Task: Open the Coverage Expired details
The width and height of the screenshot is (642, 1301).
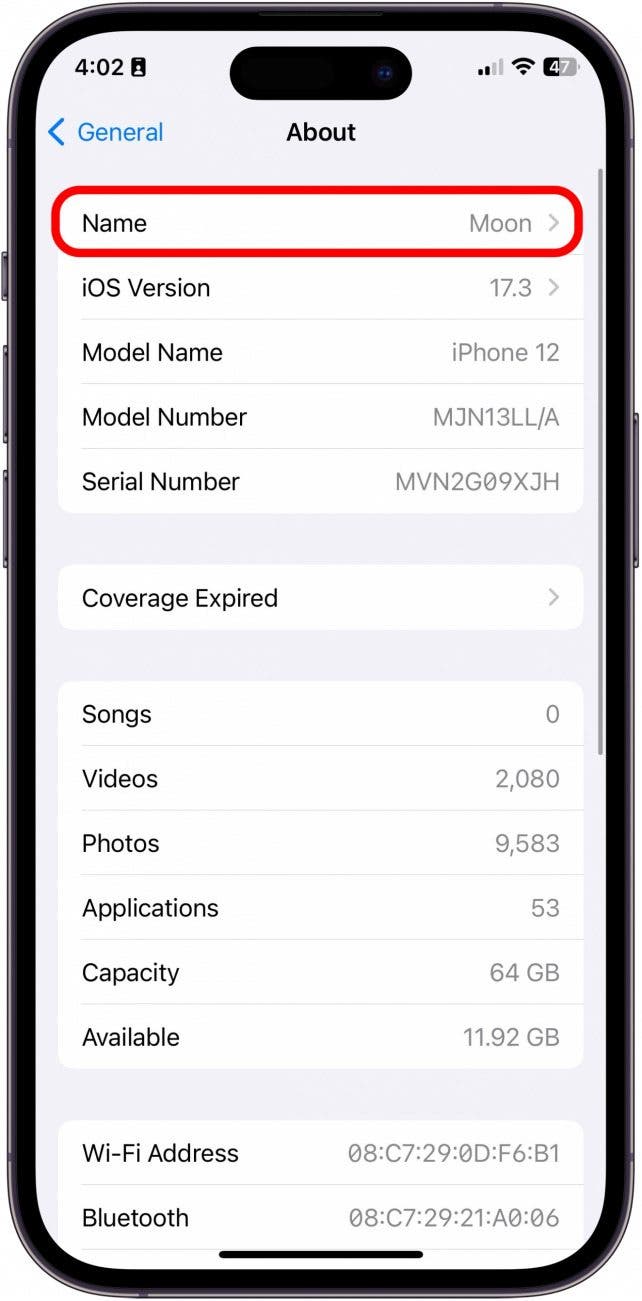Action: pos(320,598)
